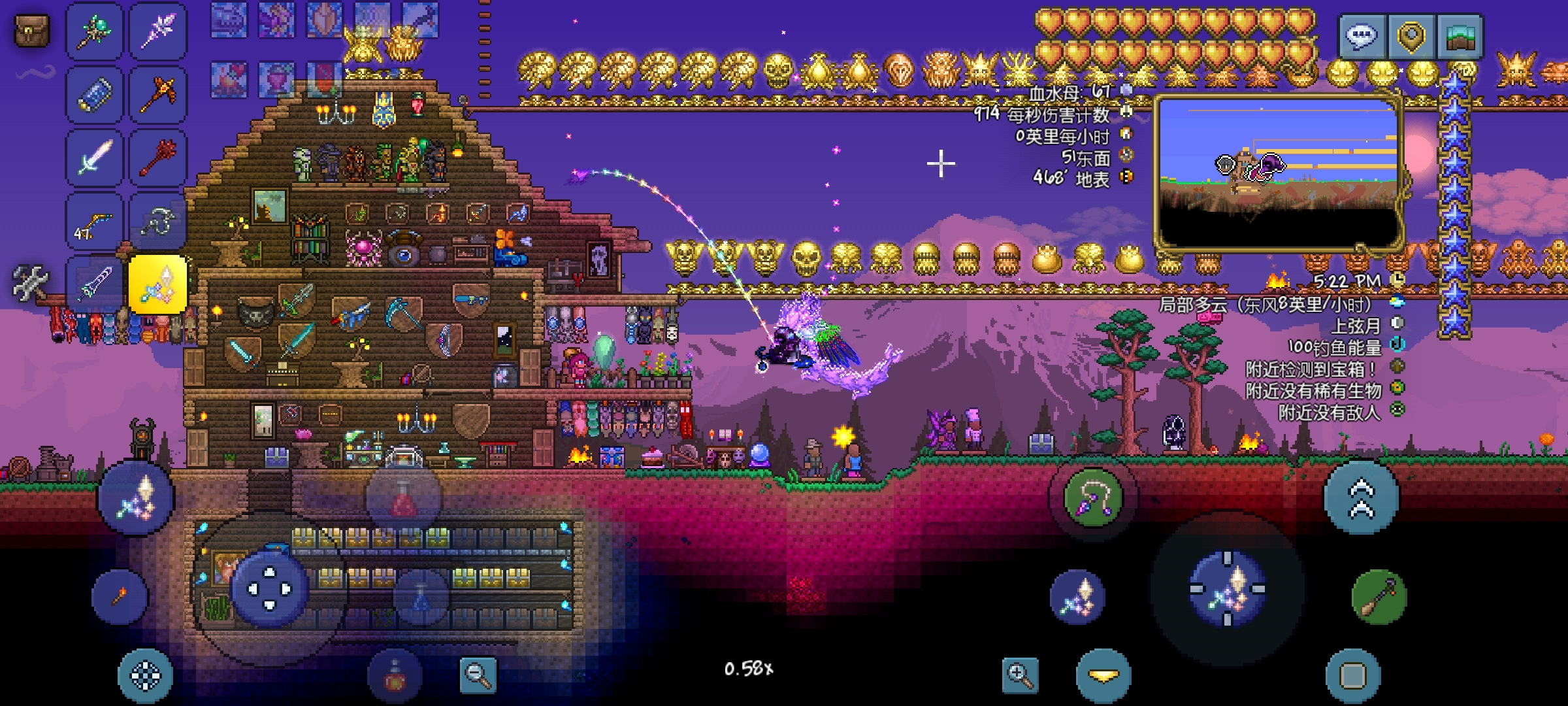Image resolution: width=1568 pixels, height=706 pixels.
Task: Open the crossed tools settings icon
Action: [30, 283]
